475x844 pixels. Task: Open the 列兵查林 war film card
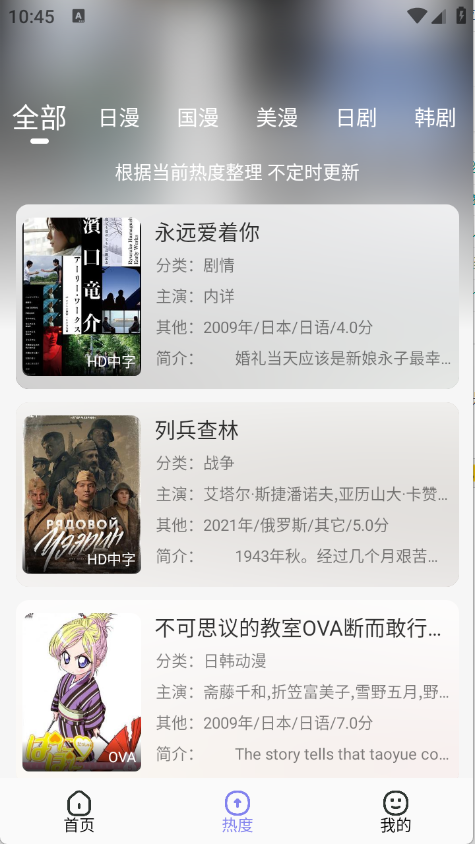(x=238, y=494)
